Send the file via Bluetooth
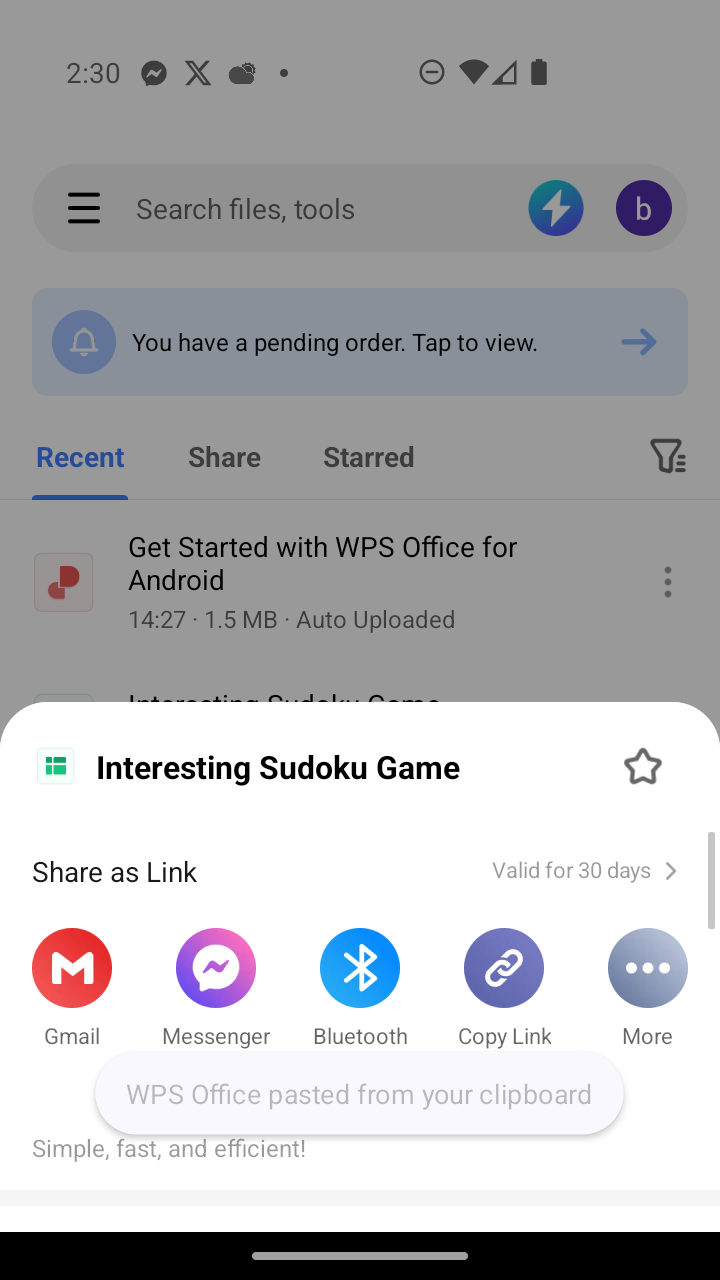This screenshot has height=1280, width=720. 360,968
